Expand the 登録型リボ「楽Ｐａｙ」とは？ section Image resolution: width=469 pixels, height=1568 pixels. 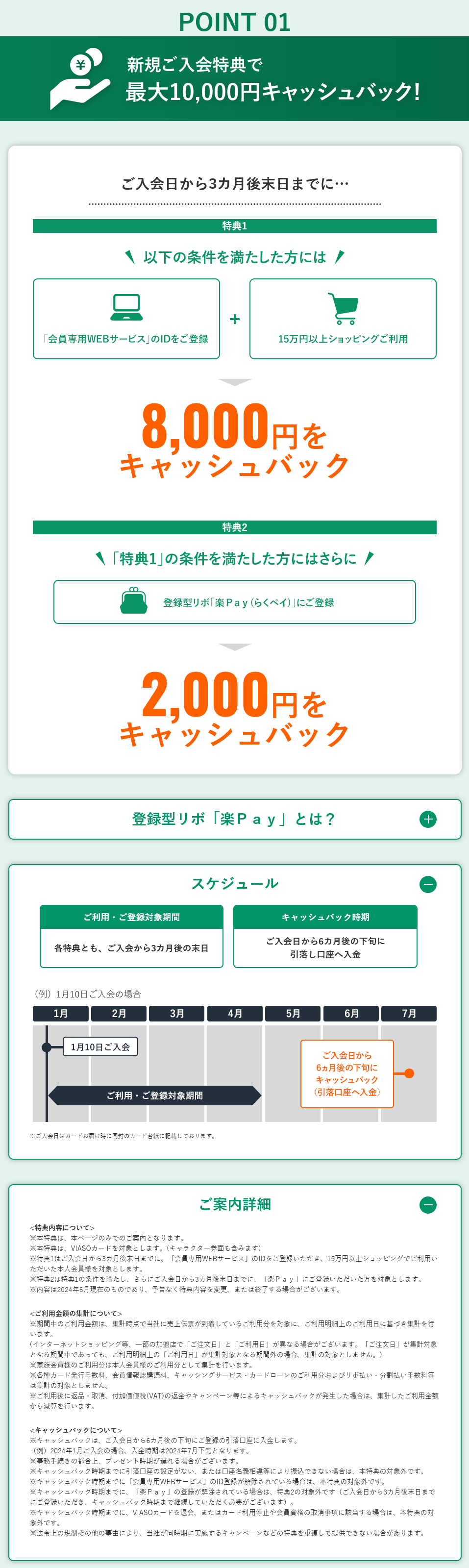[x=428, y=819]
